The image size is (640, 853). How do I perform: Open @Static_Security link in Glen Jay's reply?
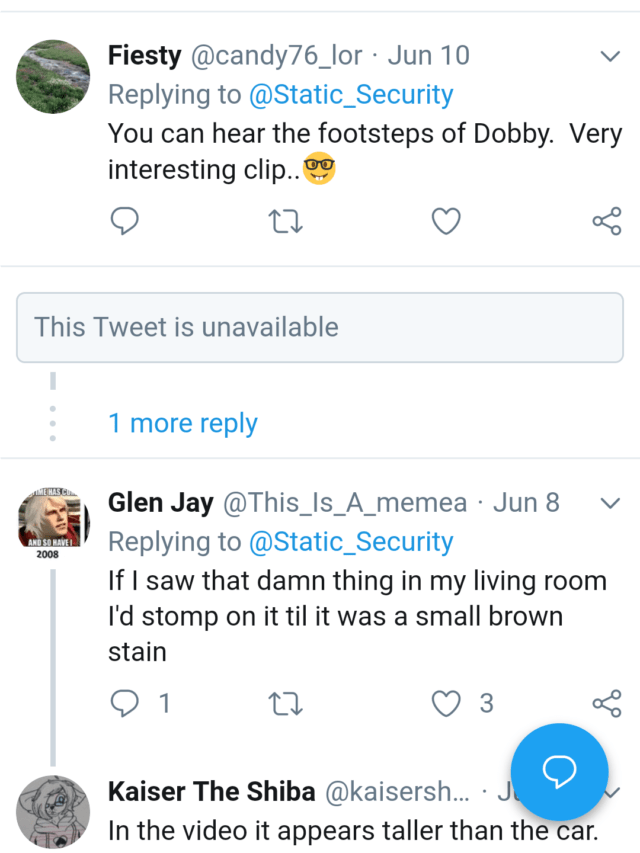tap(351, 542)
